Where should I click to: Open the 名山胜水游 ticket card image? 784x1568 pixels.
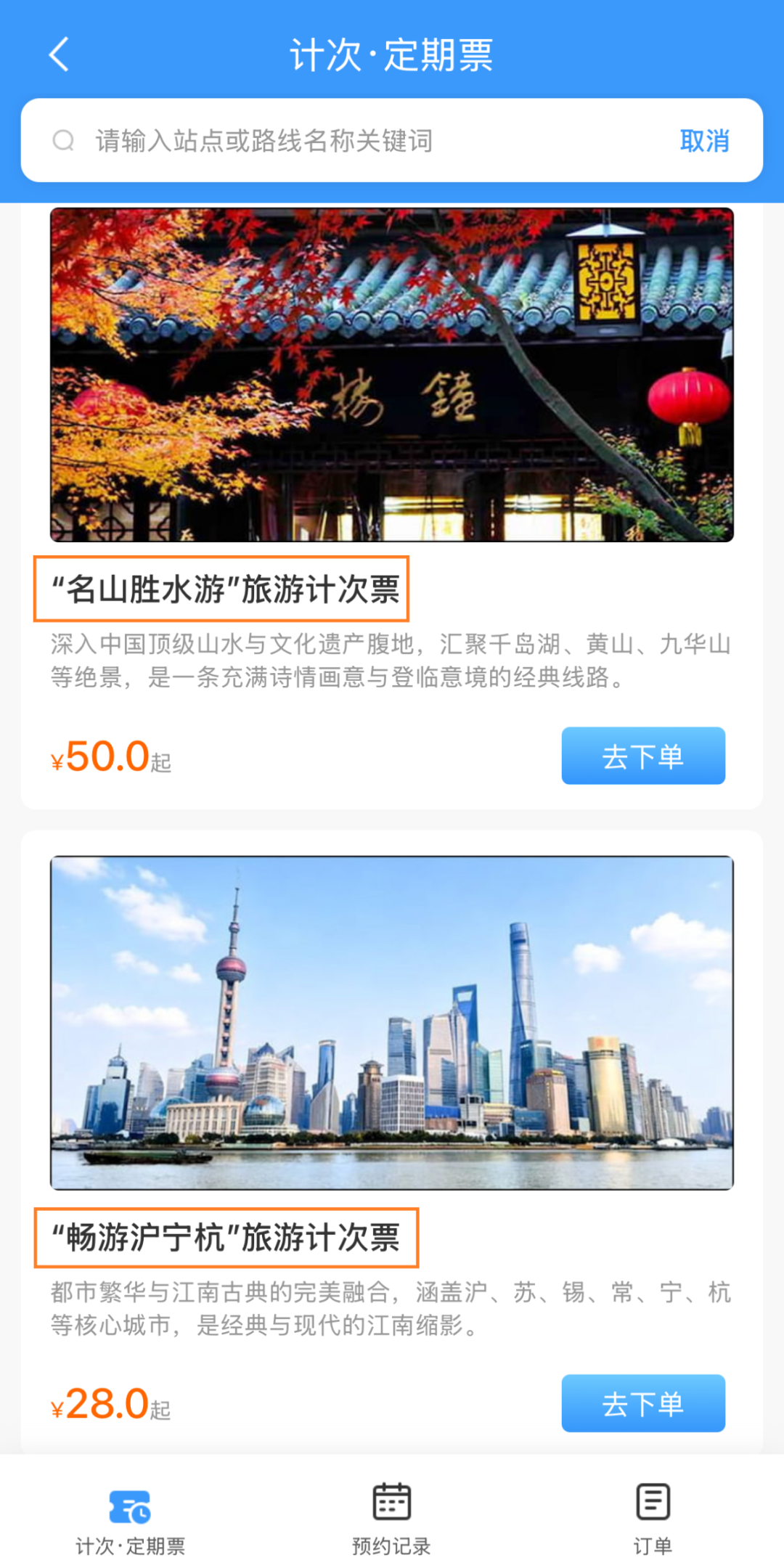click(x=392, y=375)
